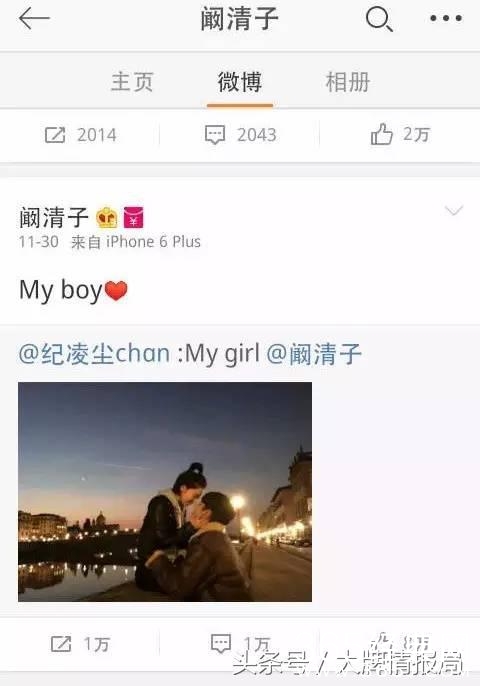This screenshot has height=686, width=480.
Task: Open comments on the My boy post
Action: coord(240,644)
